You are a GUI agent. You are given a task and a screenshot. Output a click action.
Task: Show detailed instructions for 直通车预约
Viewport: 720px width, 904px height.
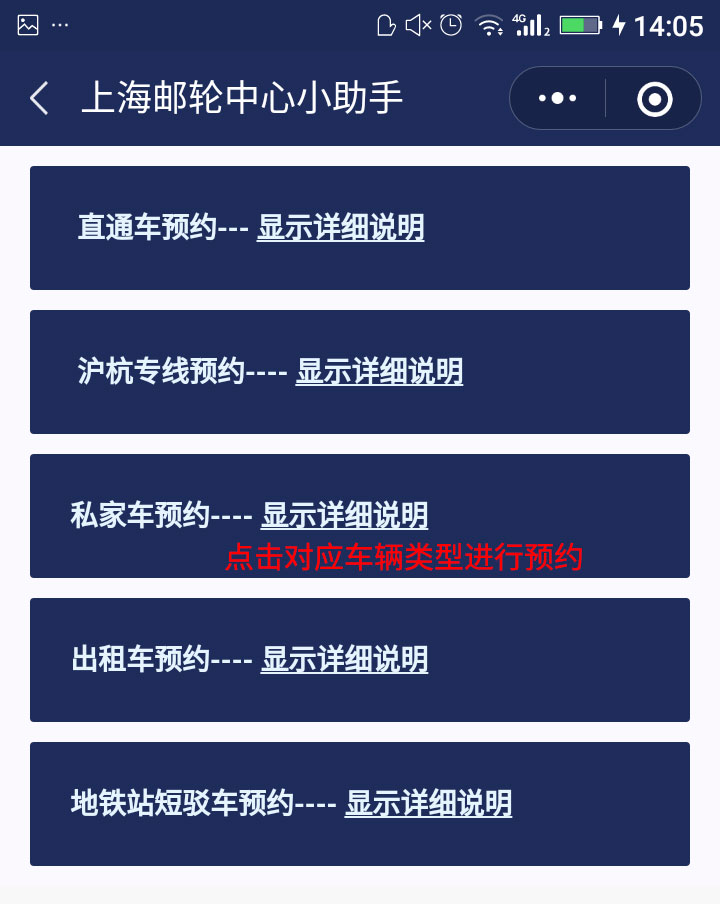point(340,228)
